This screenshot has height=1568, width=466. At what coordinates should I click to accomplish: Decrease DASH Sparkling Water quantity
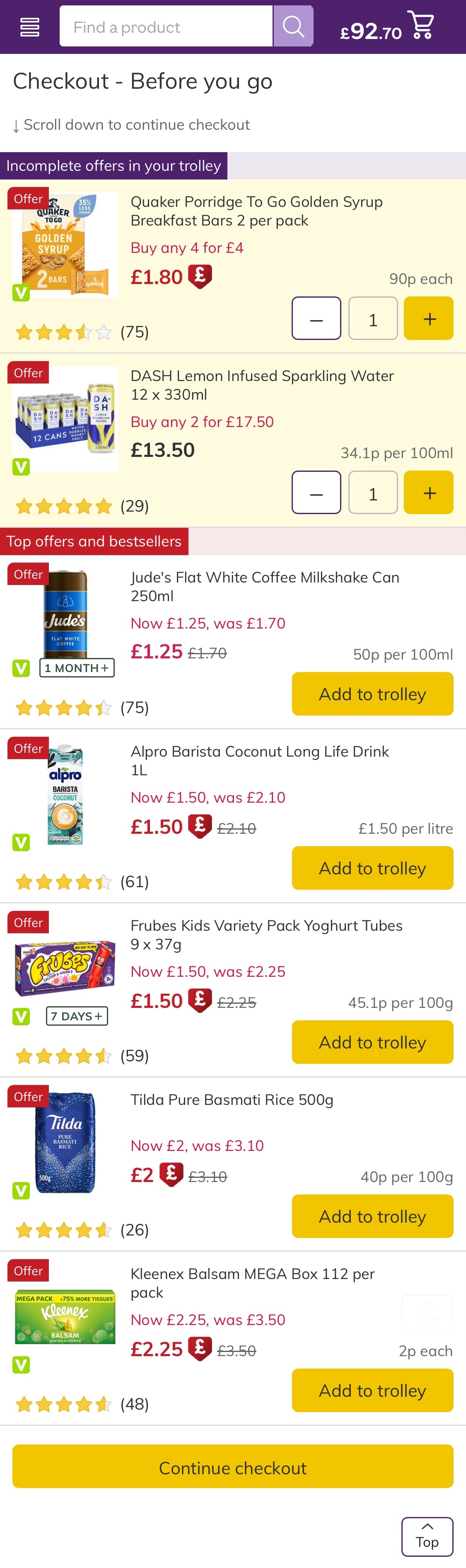(x=316, y=493)
